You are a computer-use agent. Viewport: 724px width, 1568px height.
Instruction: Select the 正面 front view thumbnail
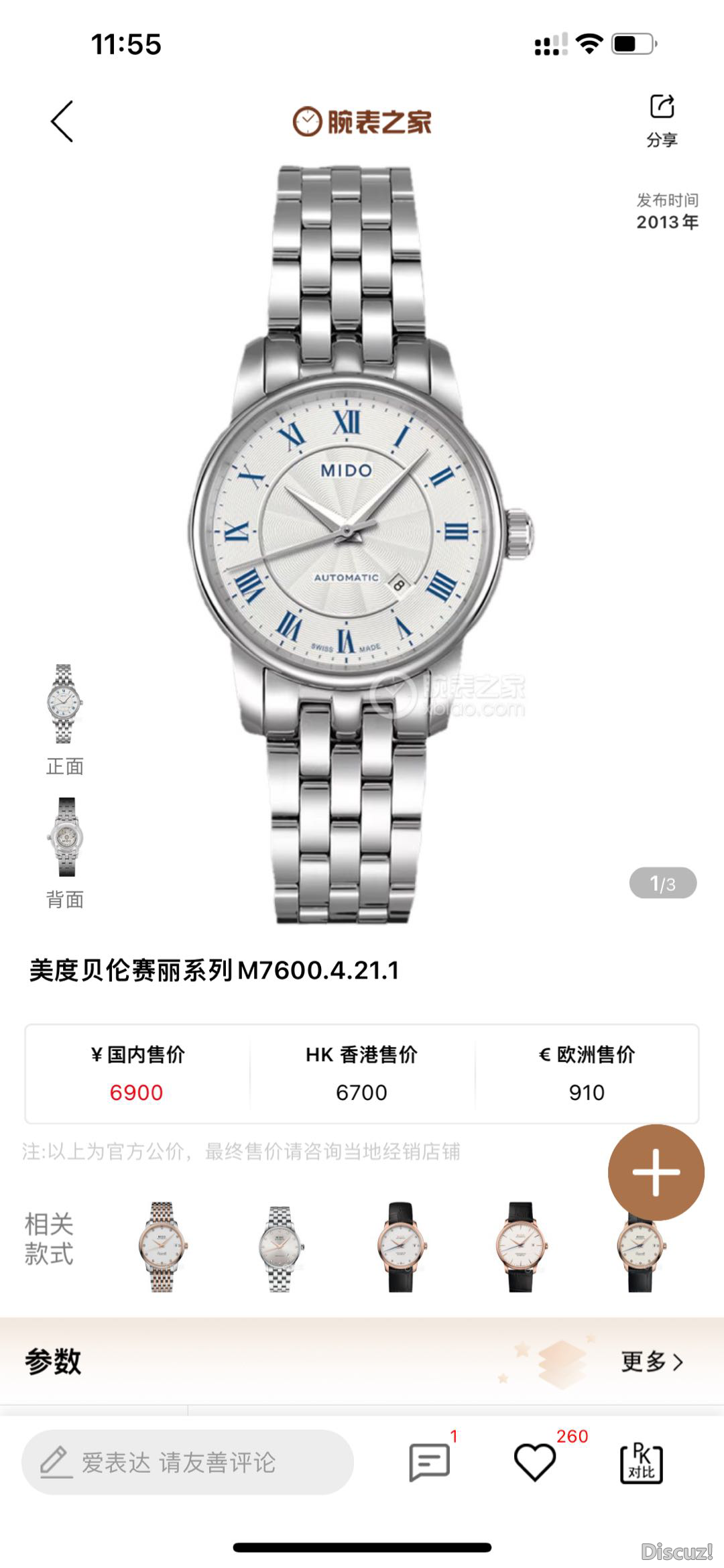[x=64, y=705]
